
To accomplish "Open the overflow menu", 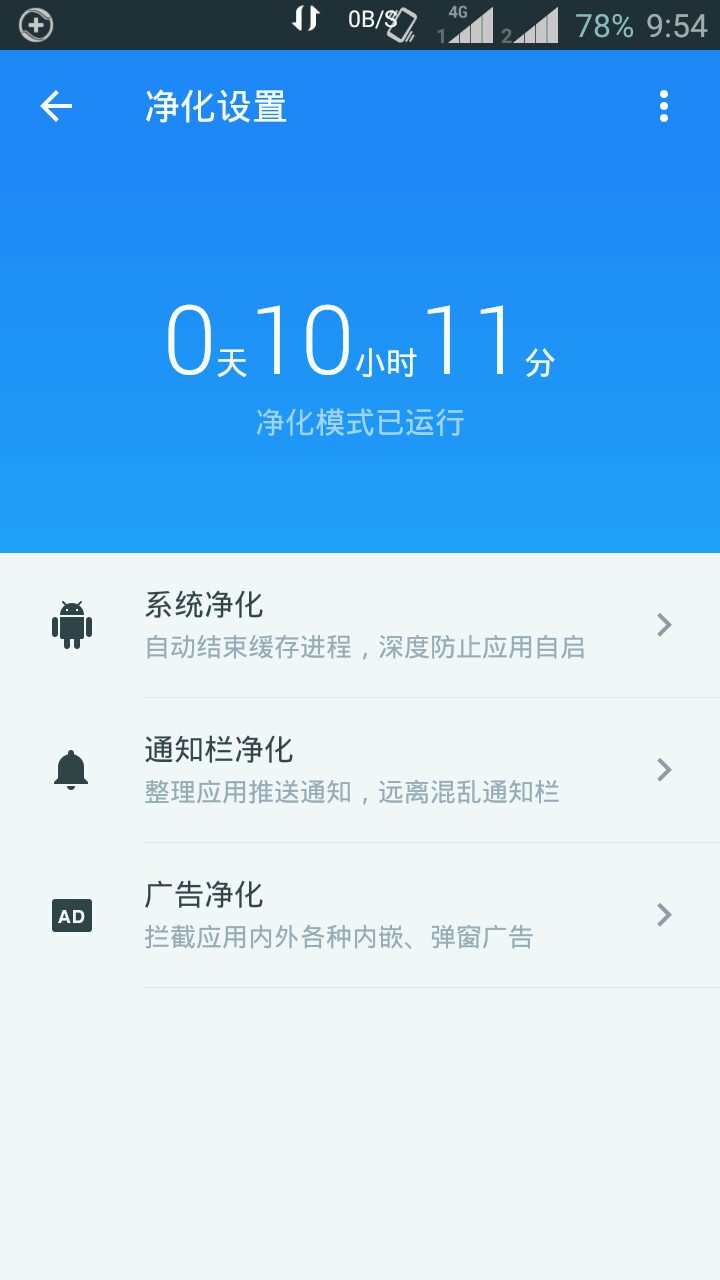I will [x=663, y=106].
